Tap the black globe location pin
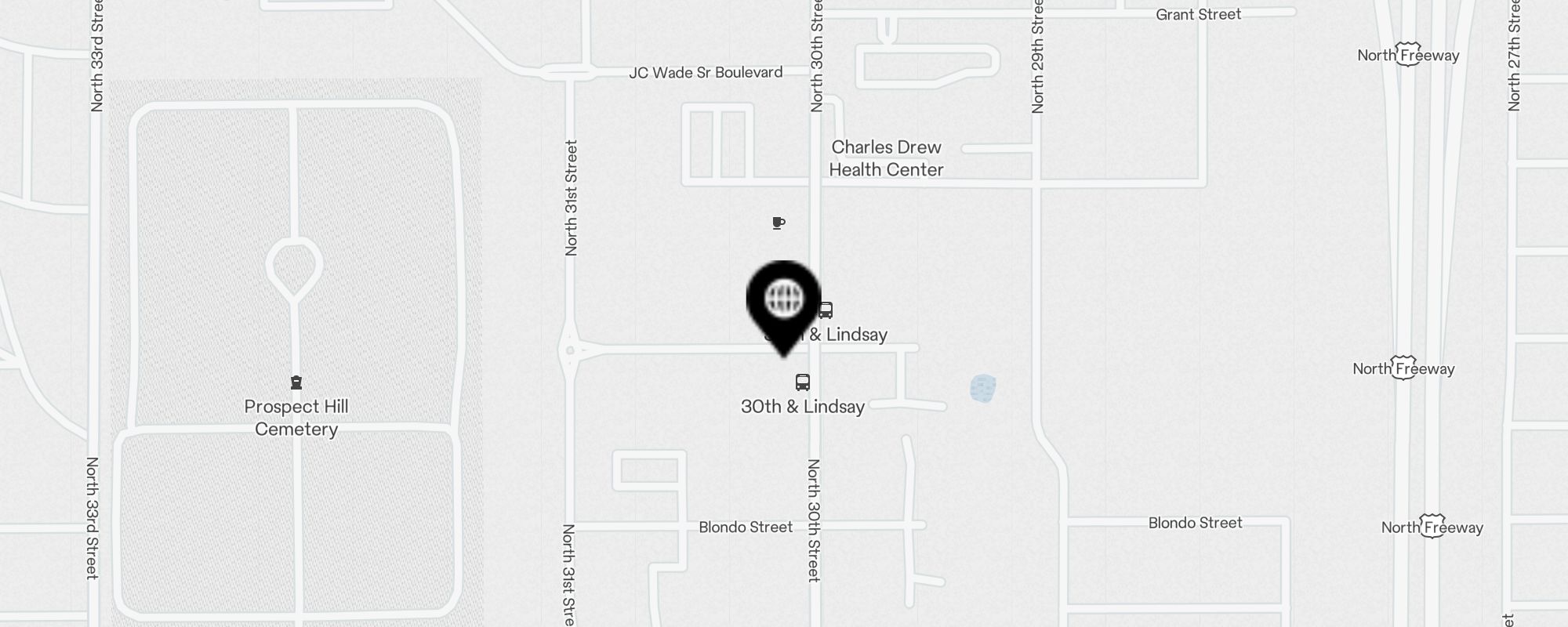 (x=783, y=301)
